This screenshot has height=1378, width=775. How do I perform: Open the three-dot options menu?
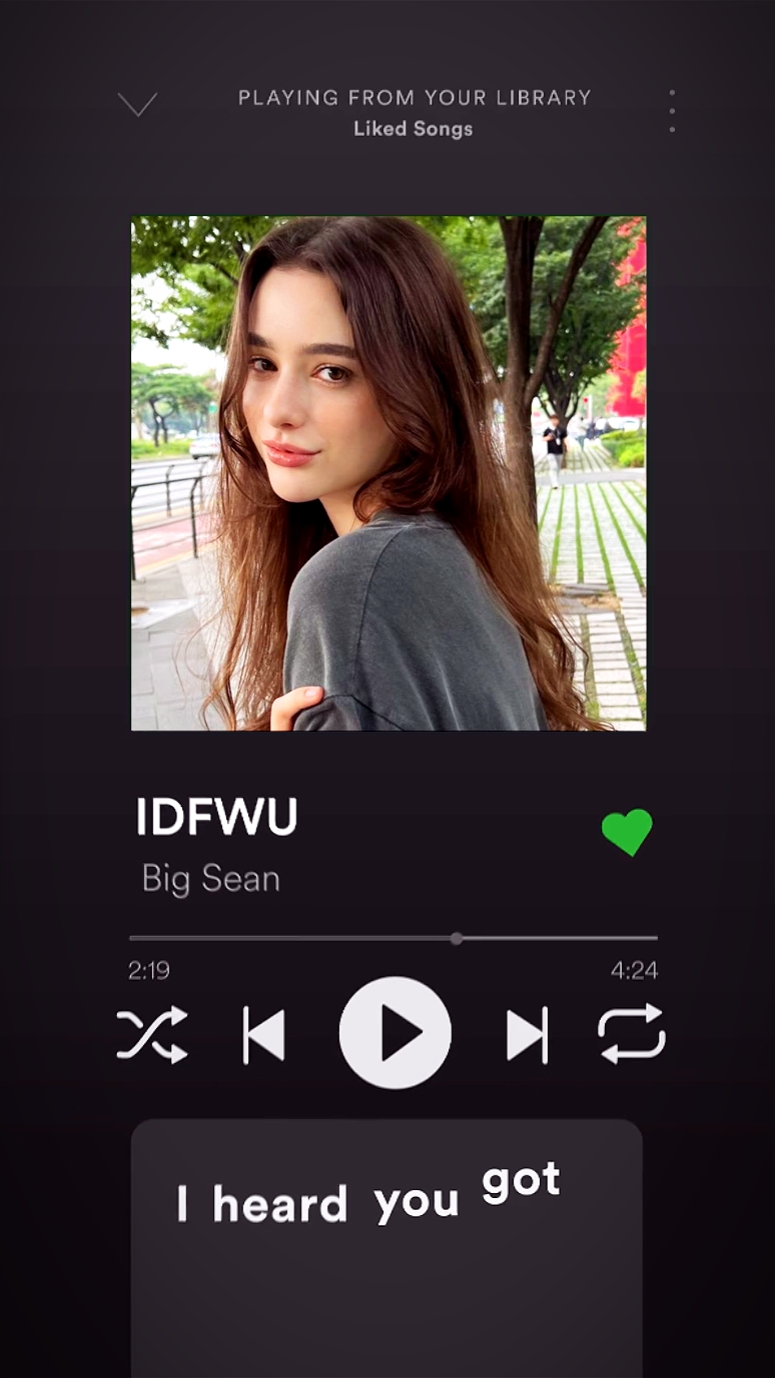coord(672,111)
